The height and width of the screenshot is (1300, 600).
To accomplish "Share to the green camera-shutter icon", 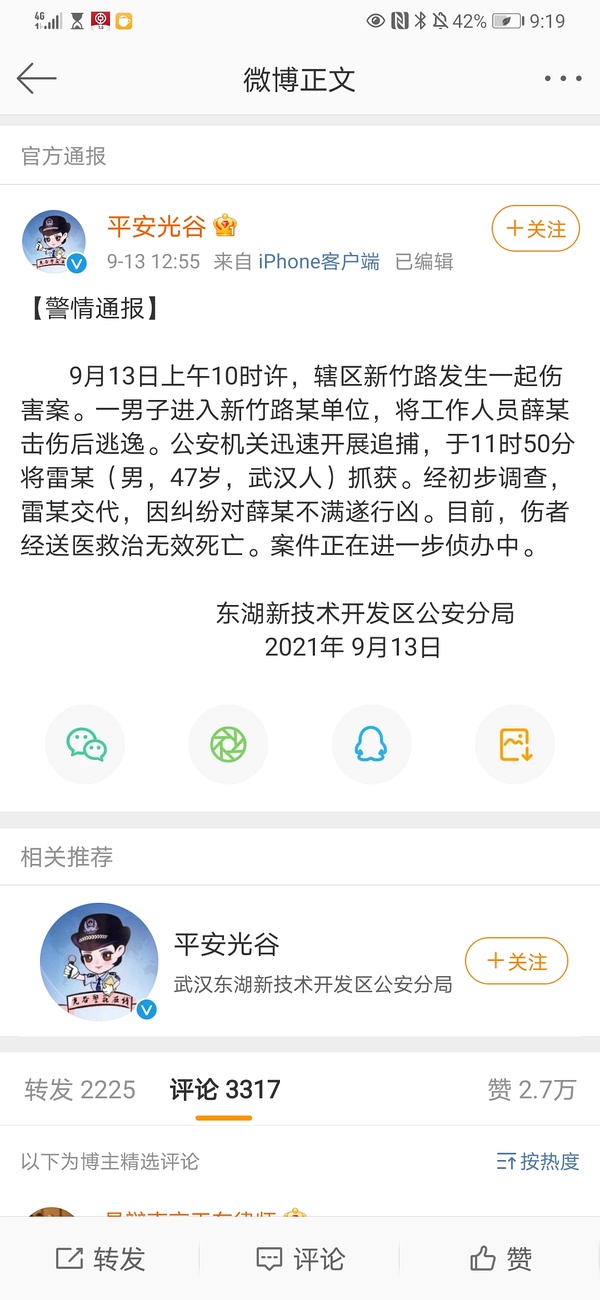I will coord(228,745).
